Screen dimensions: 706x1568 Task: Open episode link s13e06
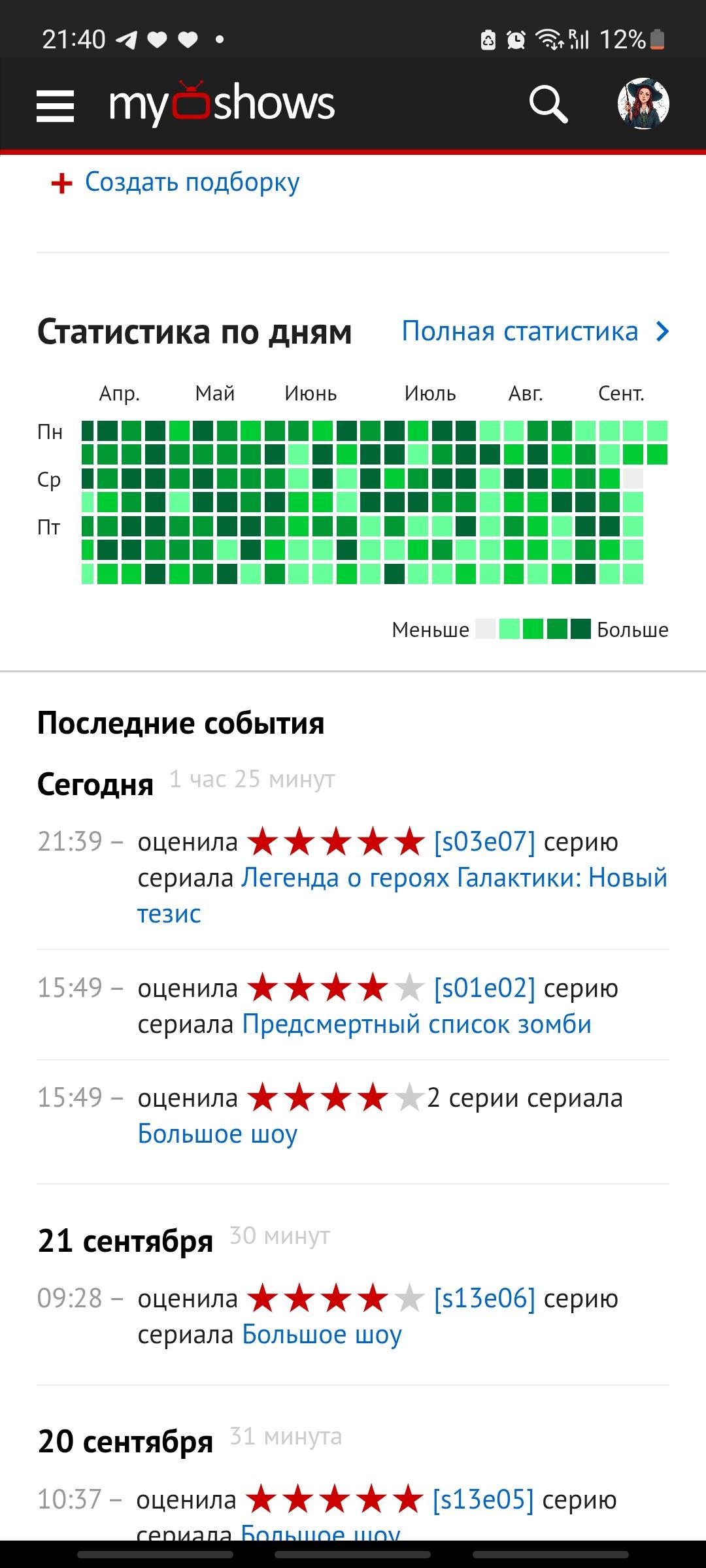484,1298
